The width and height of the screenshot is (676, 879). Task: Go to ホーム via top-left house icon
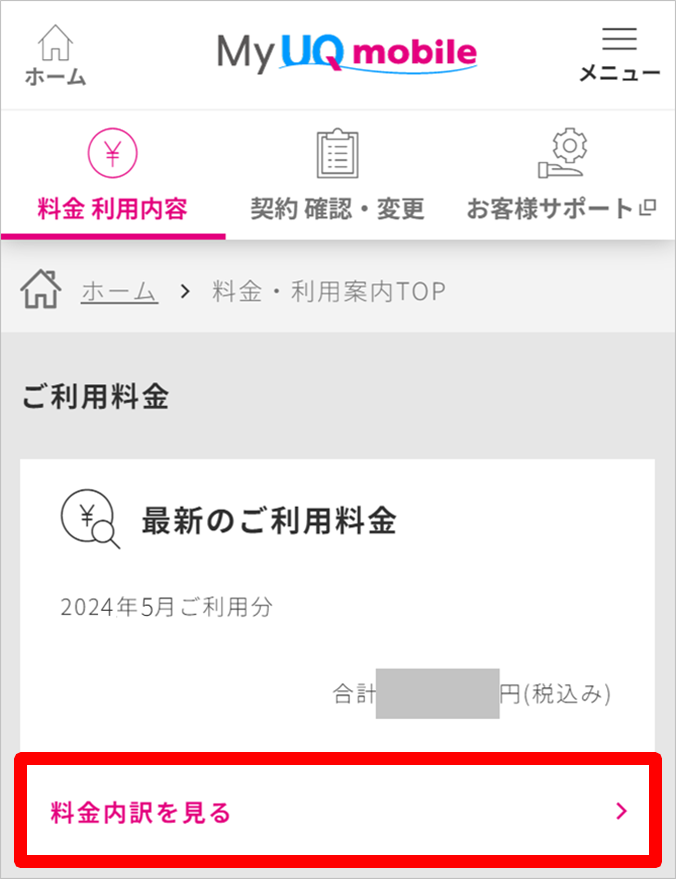pos(55,55)
